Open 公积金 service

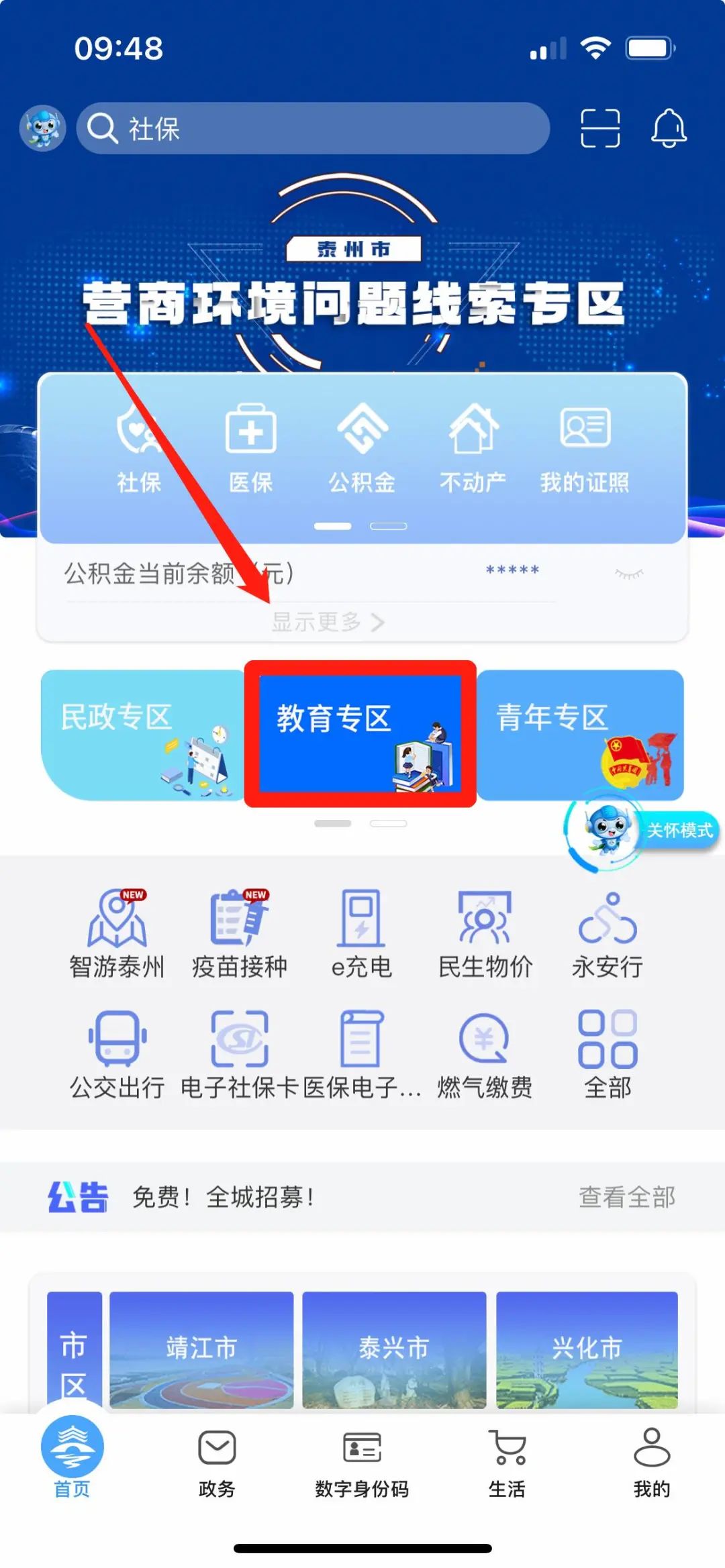click(362, 448)
